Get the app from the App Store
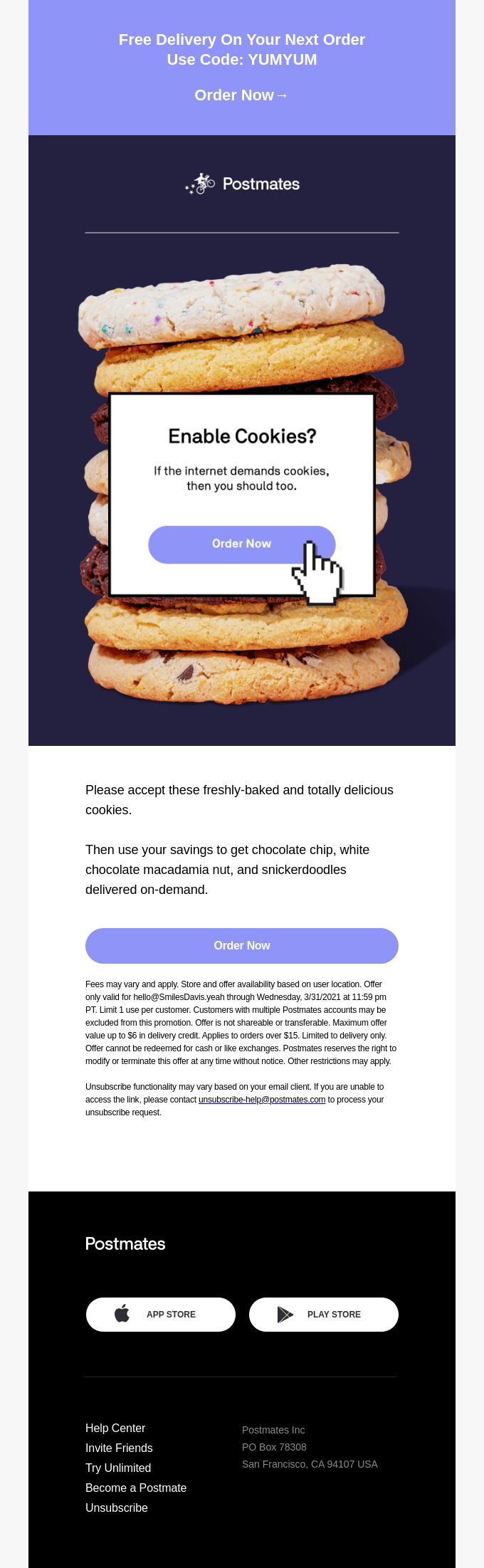This screenshot has width=484, height=1568. [x=161, y=1314]
